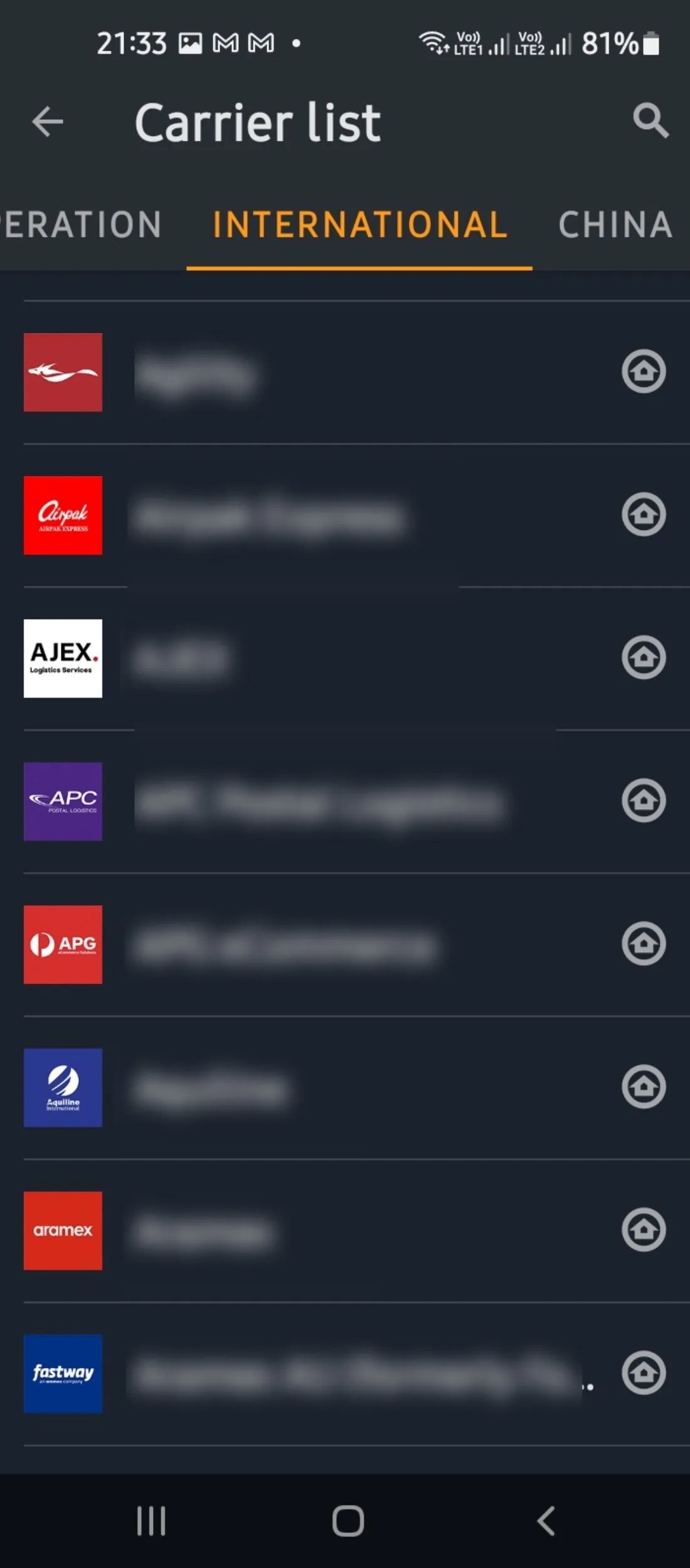The image size is (690, 1568).
Task: Toggle home tracking for Agility carrier
Action: pos(645,371)
